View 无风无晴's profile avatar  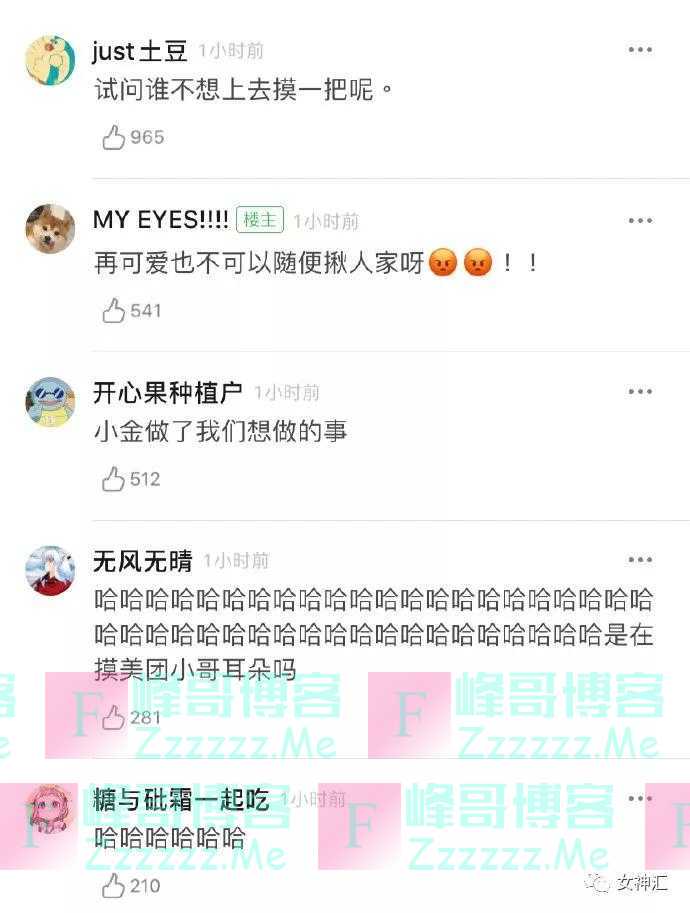point(50,571)
